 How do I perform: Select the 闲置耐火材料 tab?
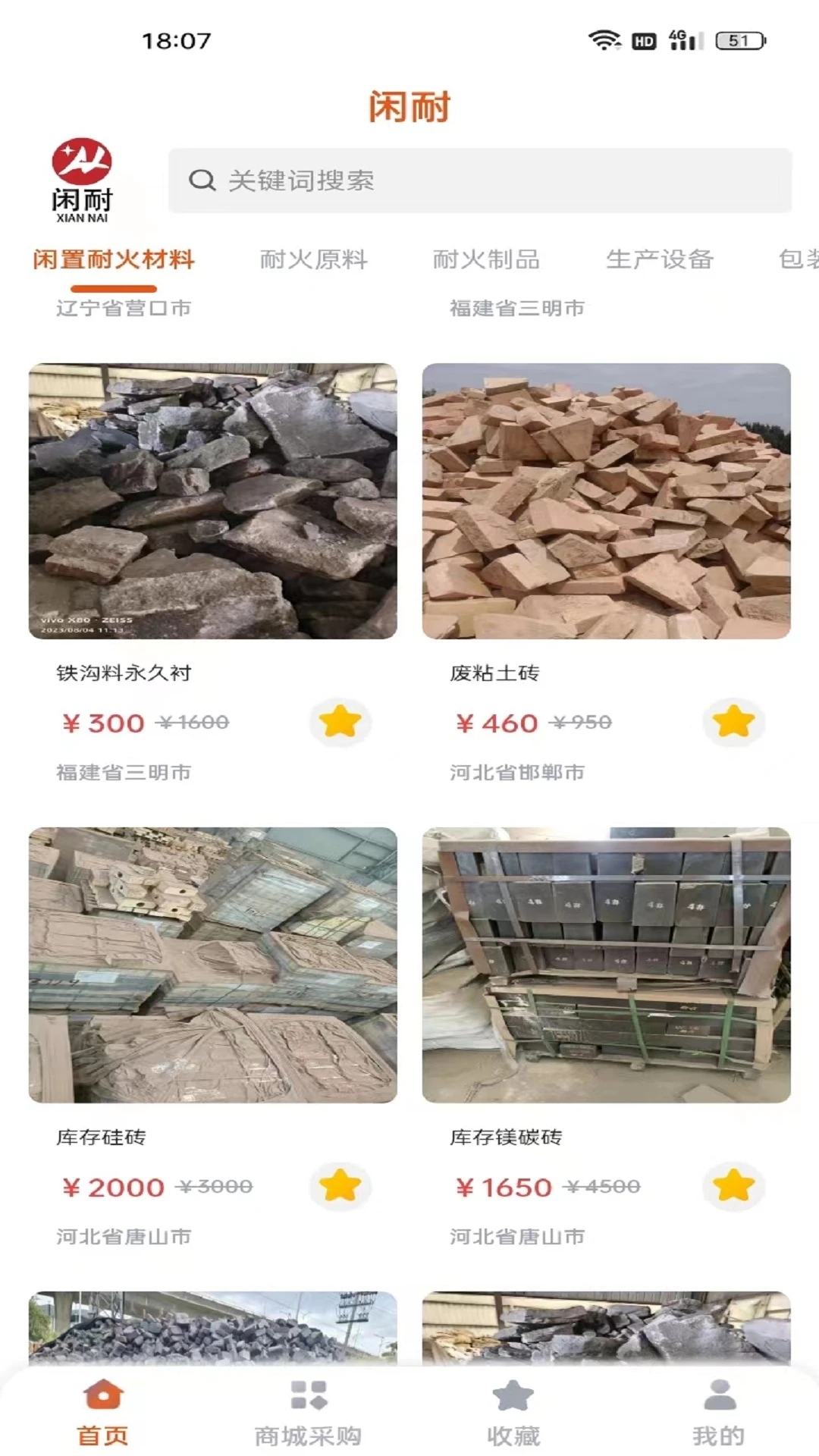point(114,260)
